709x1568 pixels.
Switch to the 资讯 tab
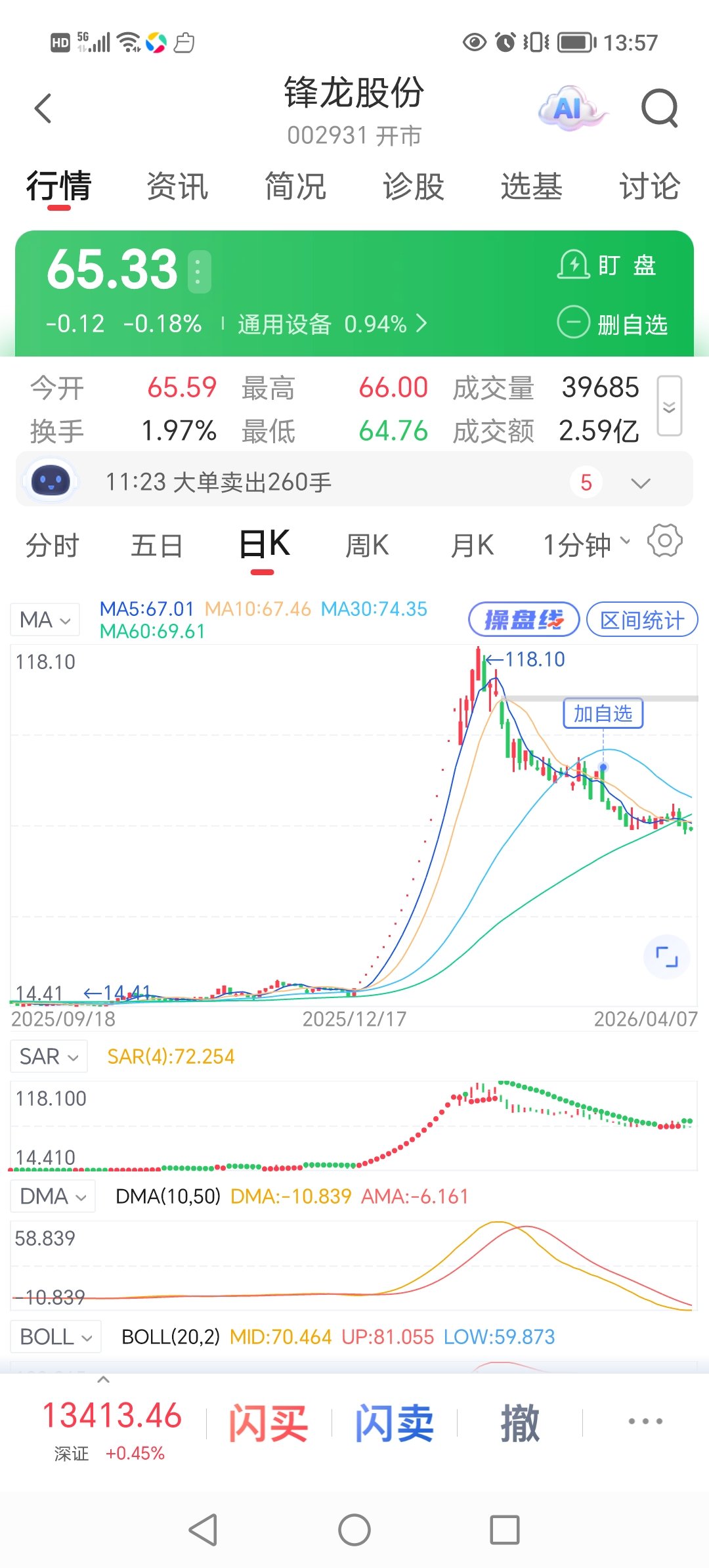[x=177, y=186]
